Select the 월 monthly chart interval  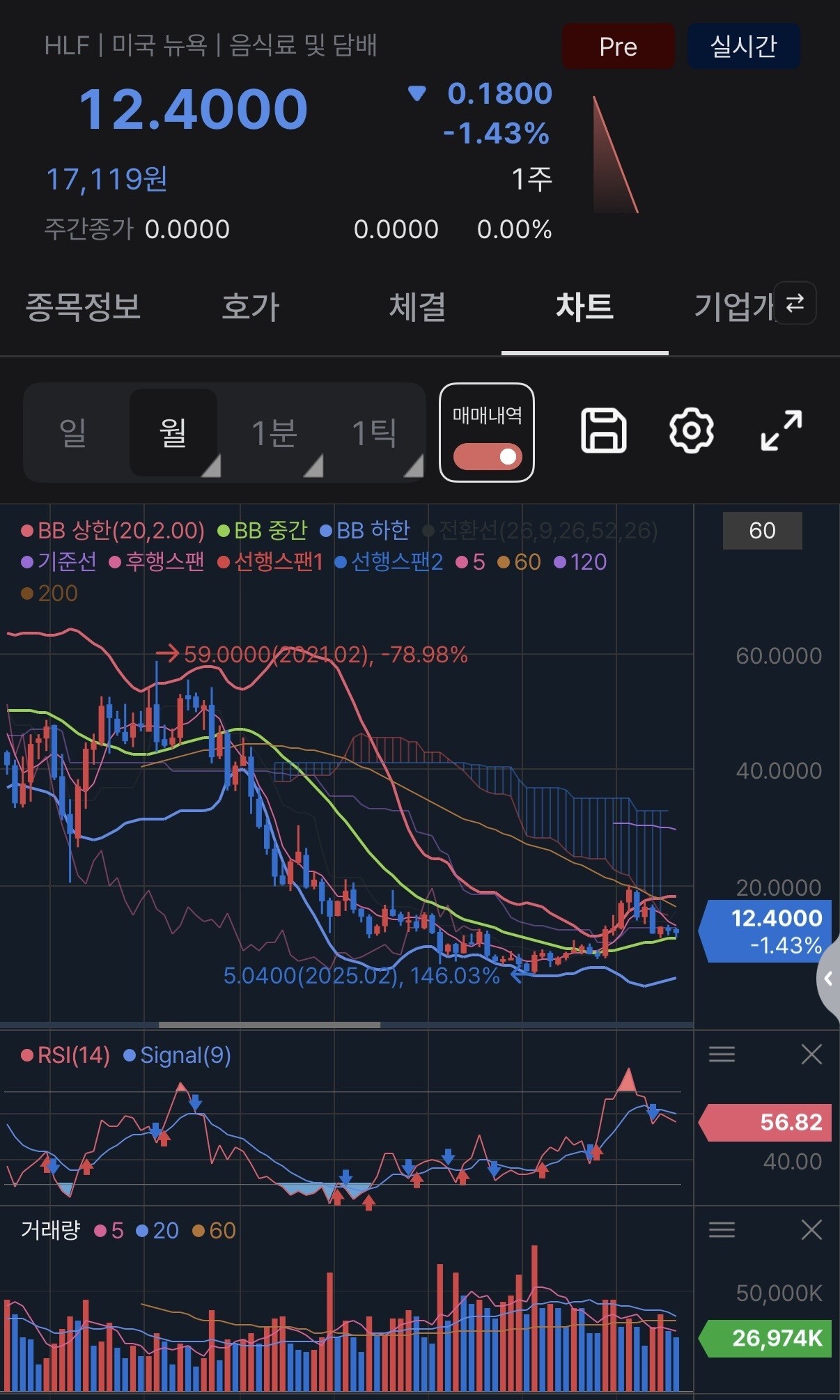point(173,433)
